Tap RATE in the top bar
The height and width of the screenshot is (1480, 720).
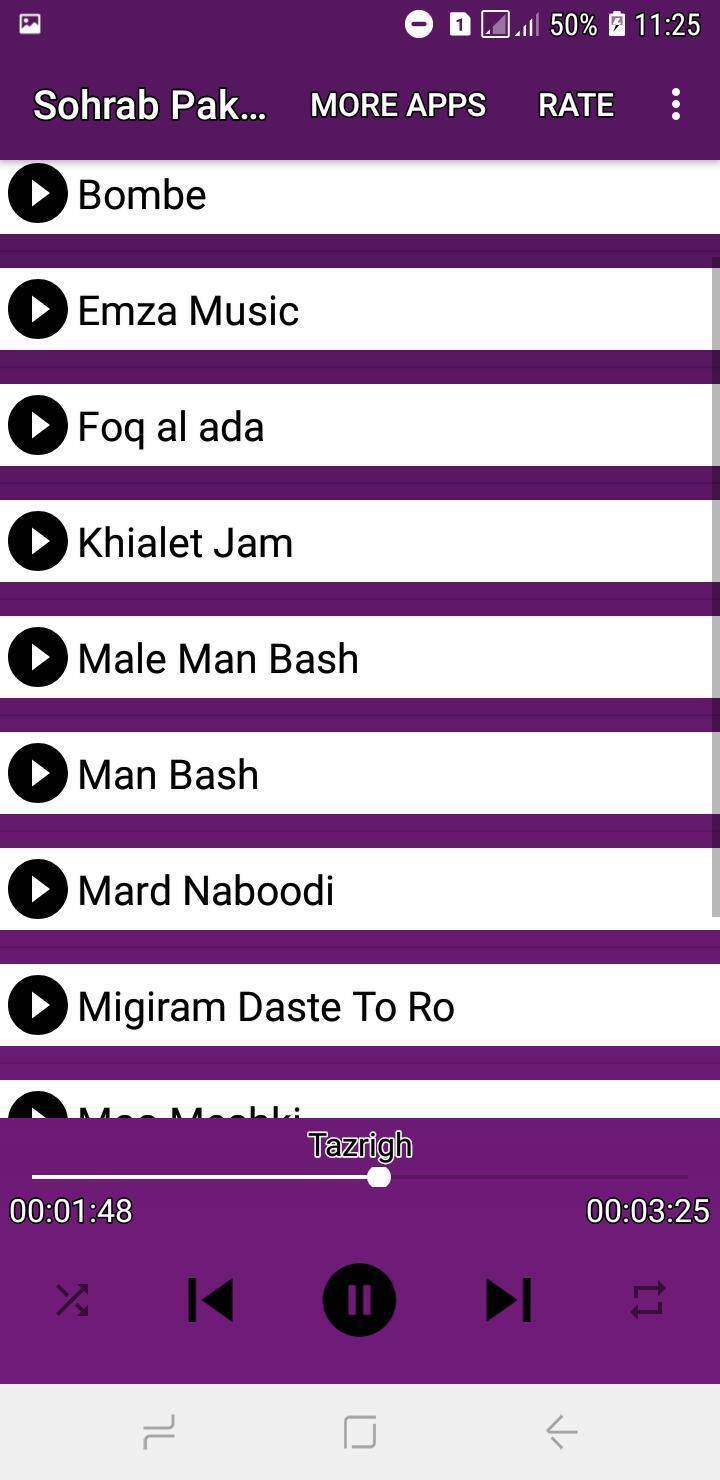(576, 105)
